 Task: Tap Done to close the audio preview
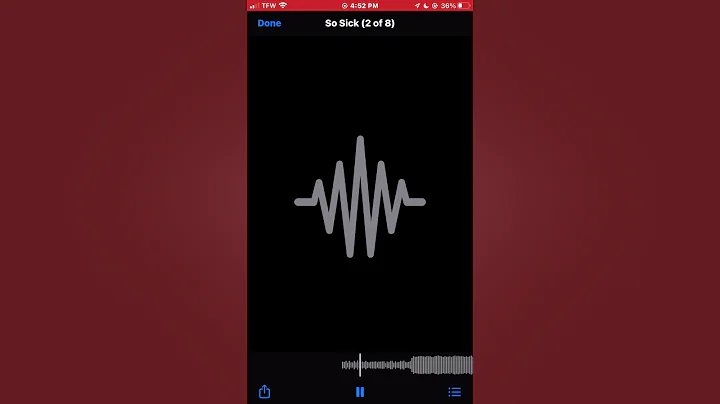tap(269, 23)
